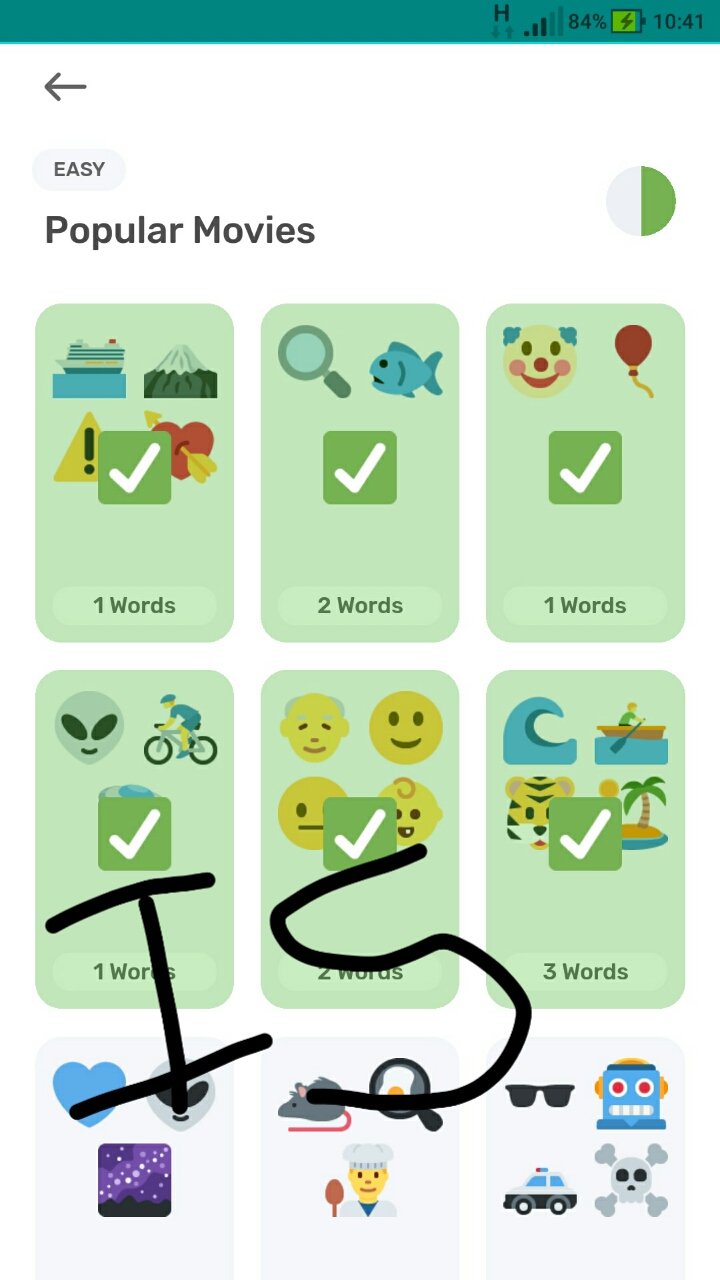Go back using the arrow icon
This screenshot has width=720, height=1280.
point(65,87)
